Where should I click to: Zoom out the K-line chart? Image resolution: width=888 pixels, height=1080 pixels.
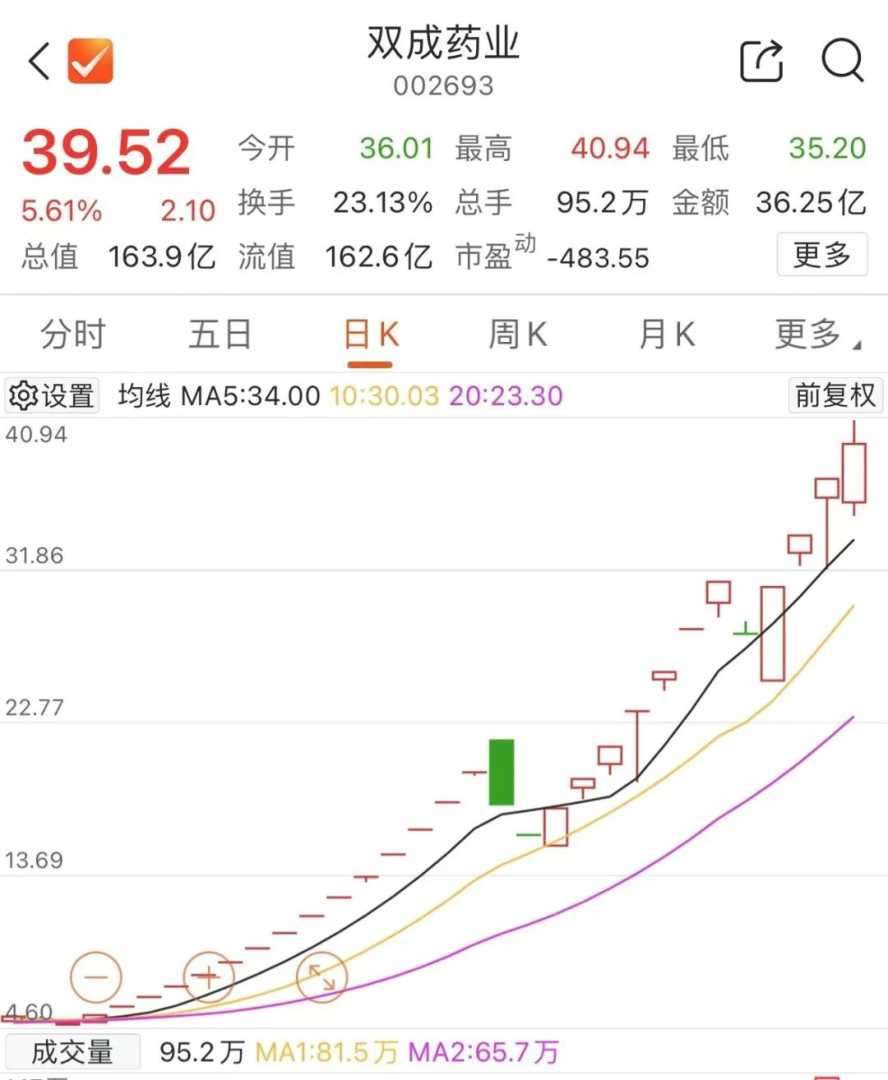tap(96, 977)
